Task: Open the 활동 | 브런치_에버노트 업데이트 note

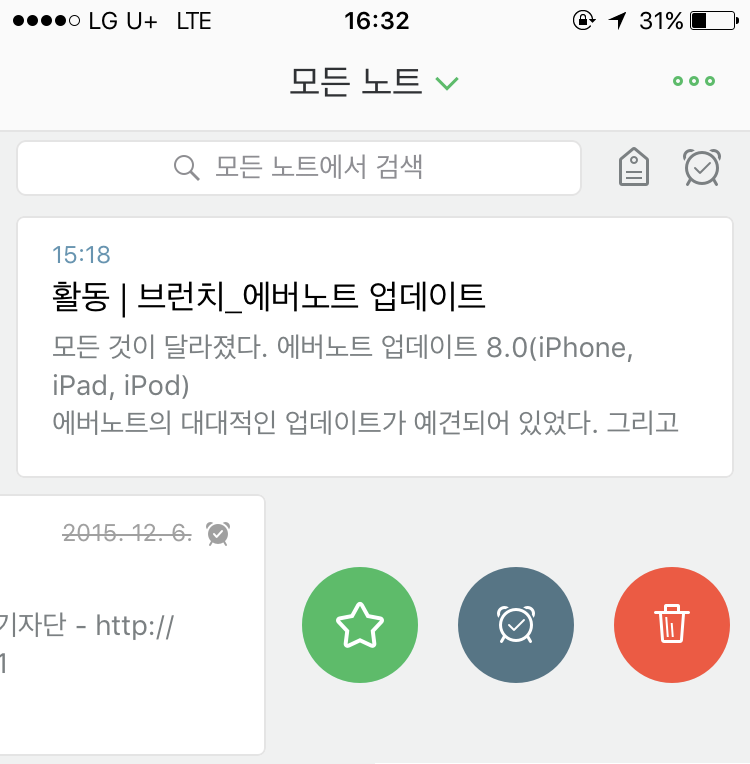Action: 375,346
